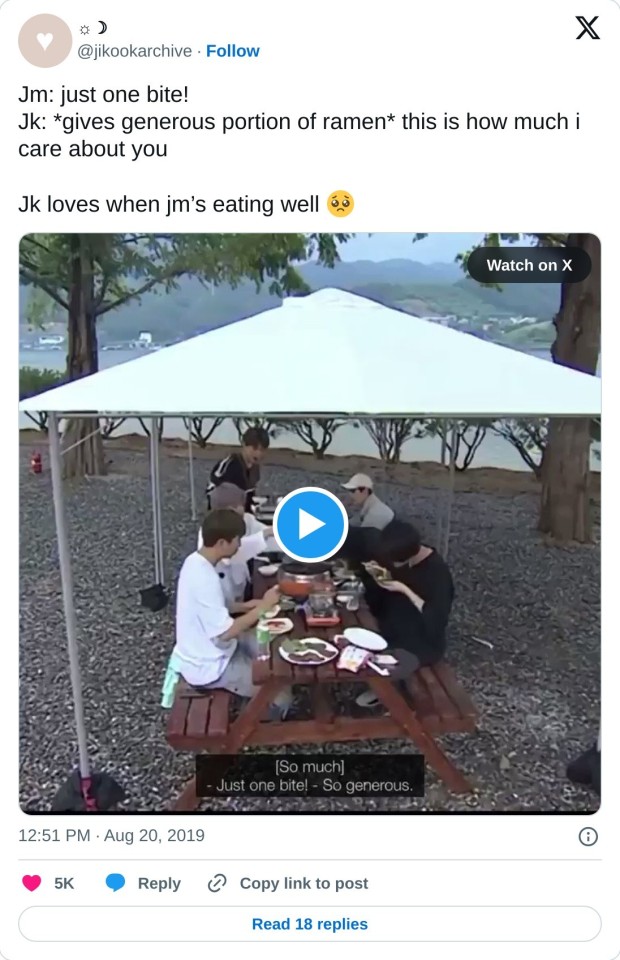620x960 pixels.
Task: Read 18 replies
Action: (310, 924)
